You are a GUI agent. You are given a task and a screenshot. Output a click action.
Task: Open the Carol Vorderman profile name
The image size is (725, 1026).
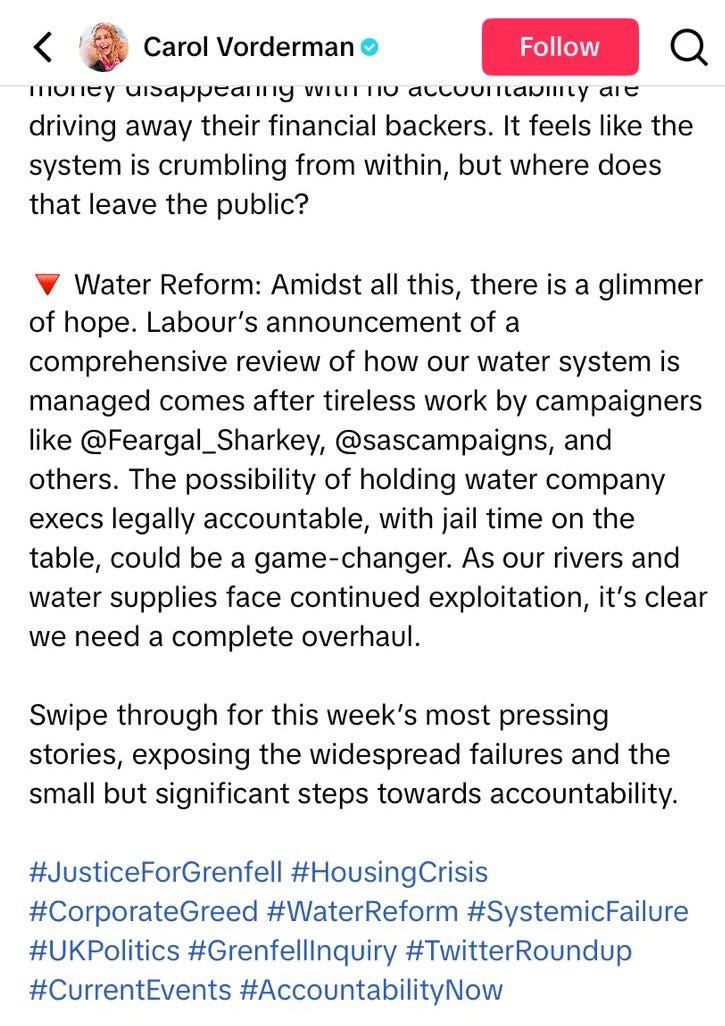248,47
